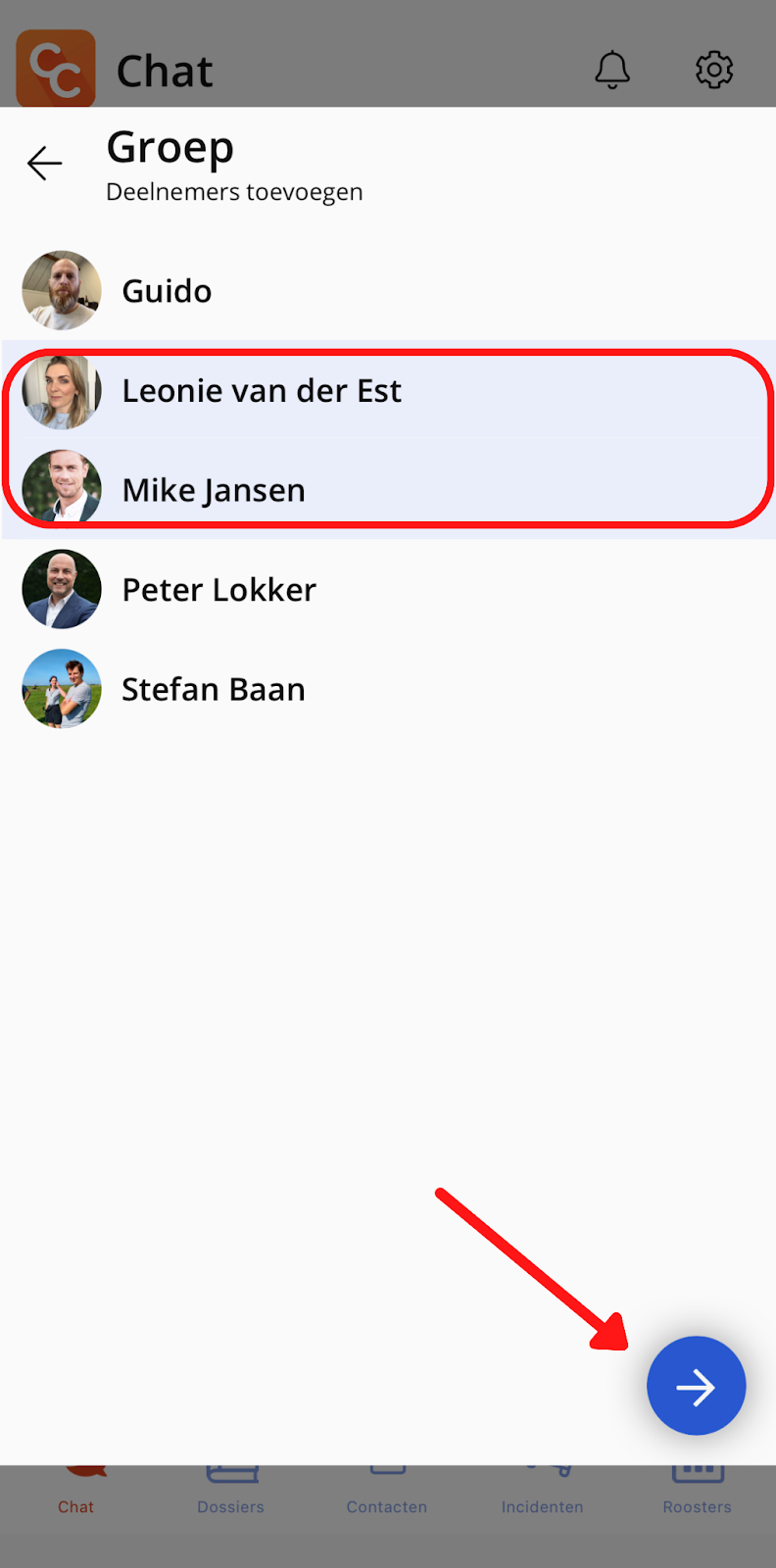The width and height of the screenshot is (776, 1568).
Task: Open the notifications bell
Action: click(x=612, y=70)
